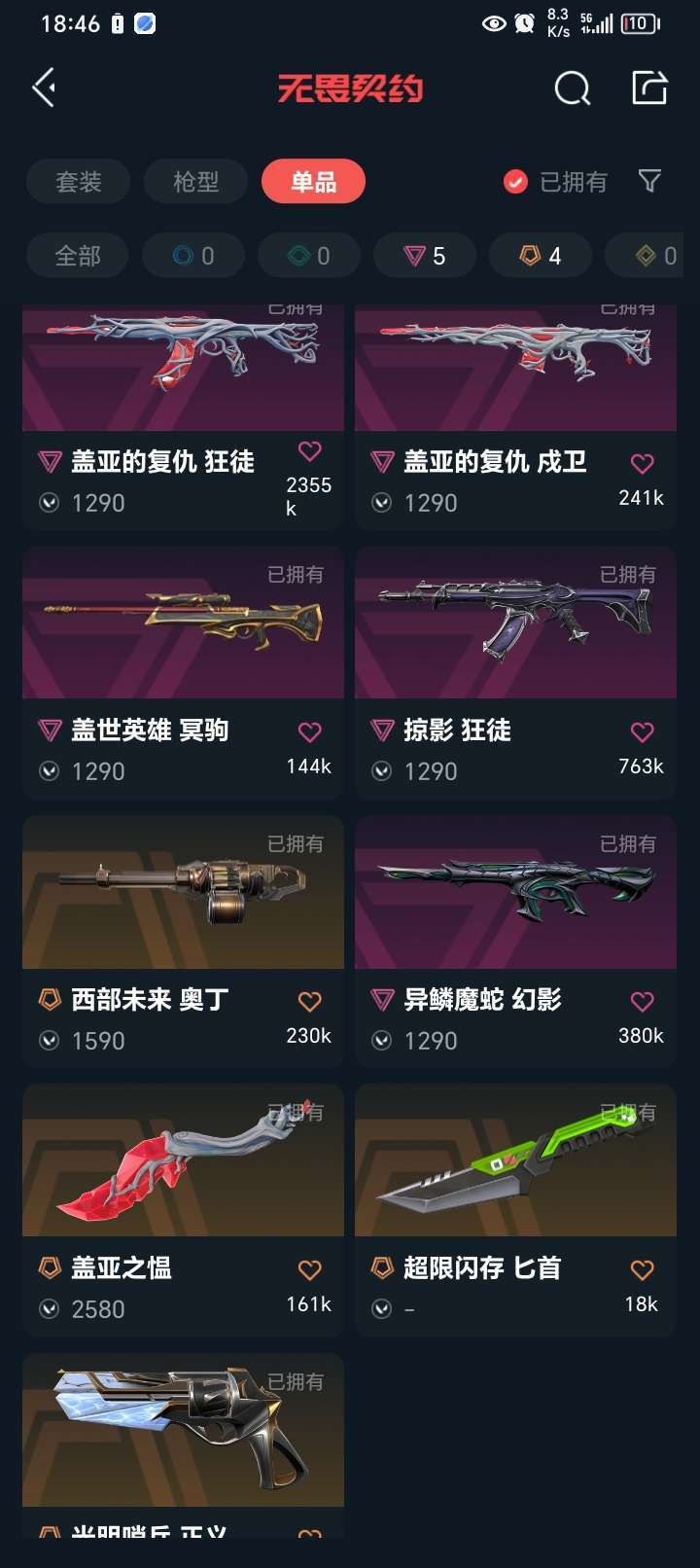The height and width of the screenshot is (1568, 700).
Task: Filter by the blue circle tier chip
Action: tap(192, 256)
